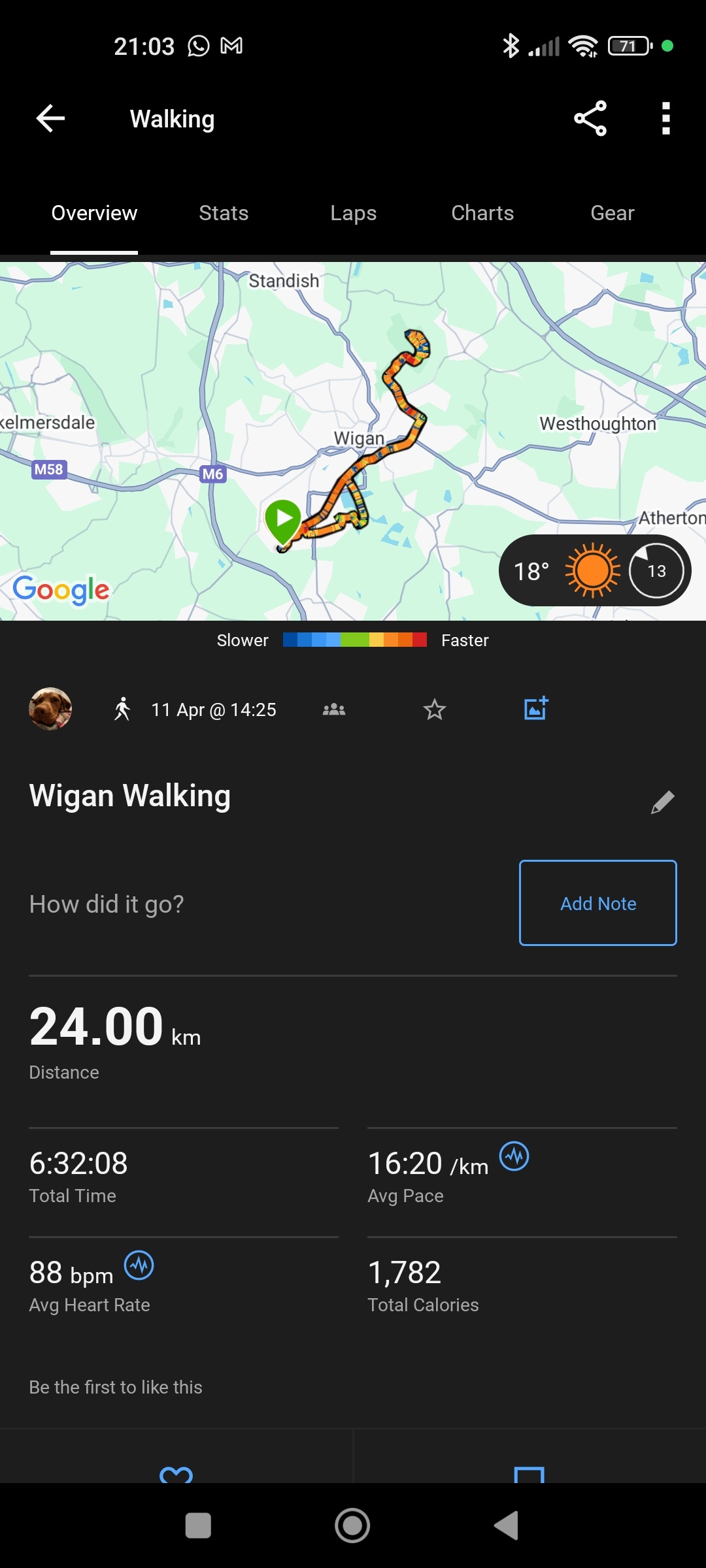Mark activity as favorite with star
This screenshot has height=1568, width=706.
[434, 710]
